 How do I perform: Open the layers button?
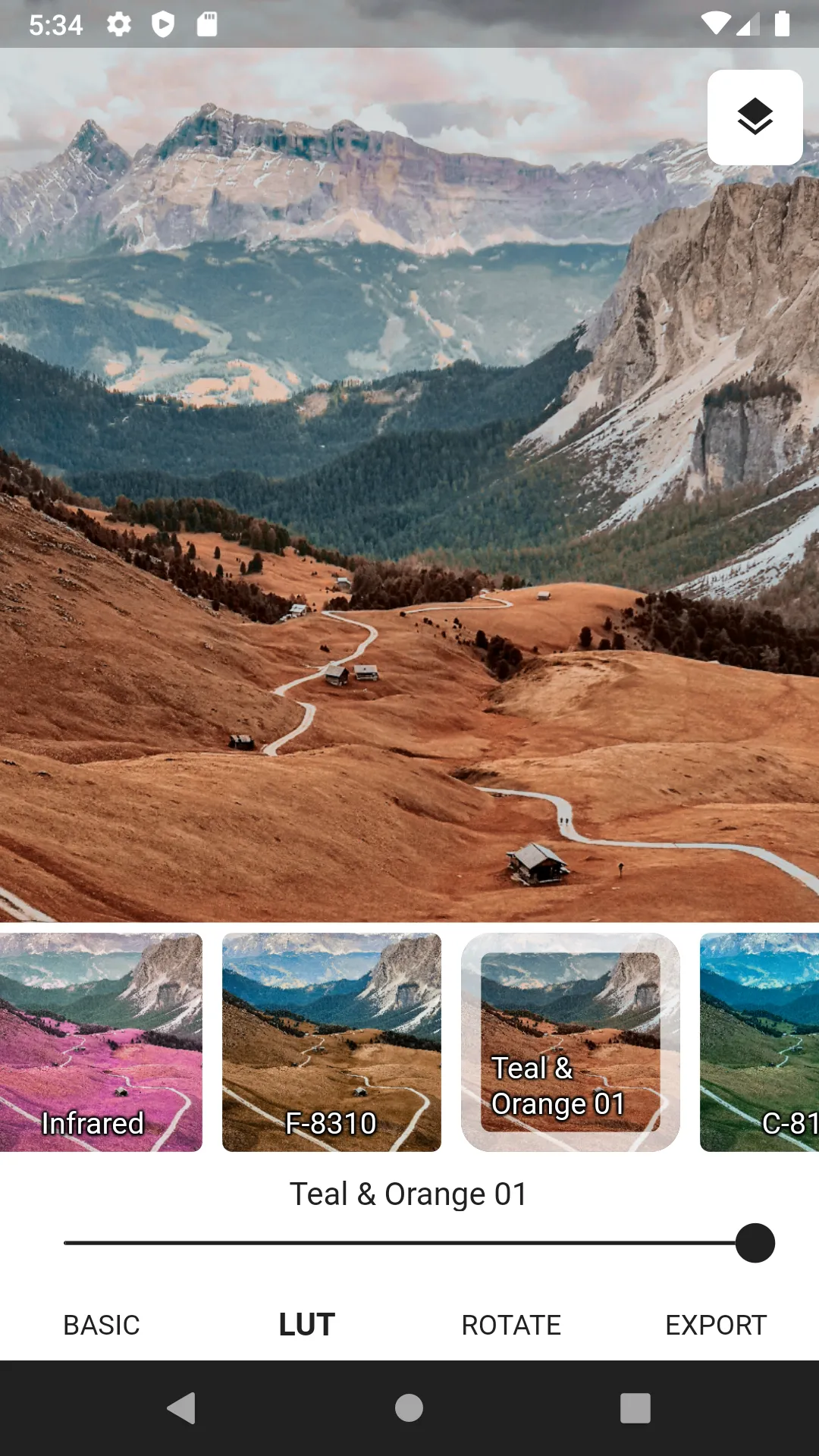click(755, 118)
